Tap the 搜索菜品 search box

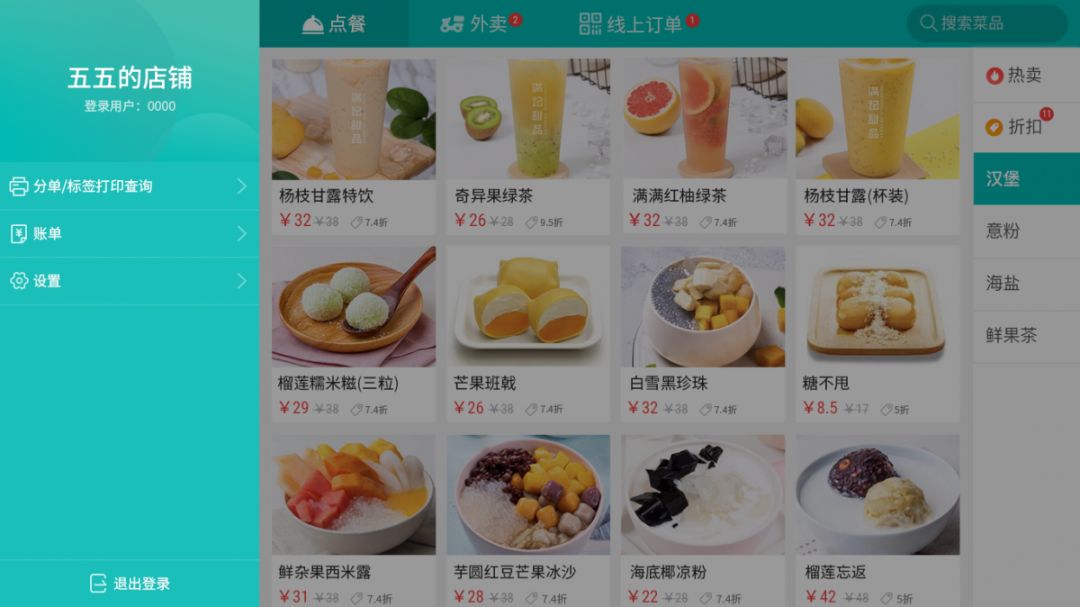point(986,23)
